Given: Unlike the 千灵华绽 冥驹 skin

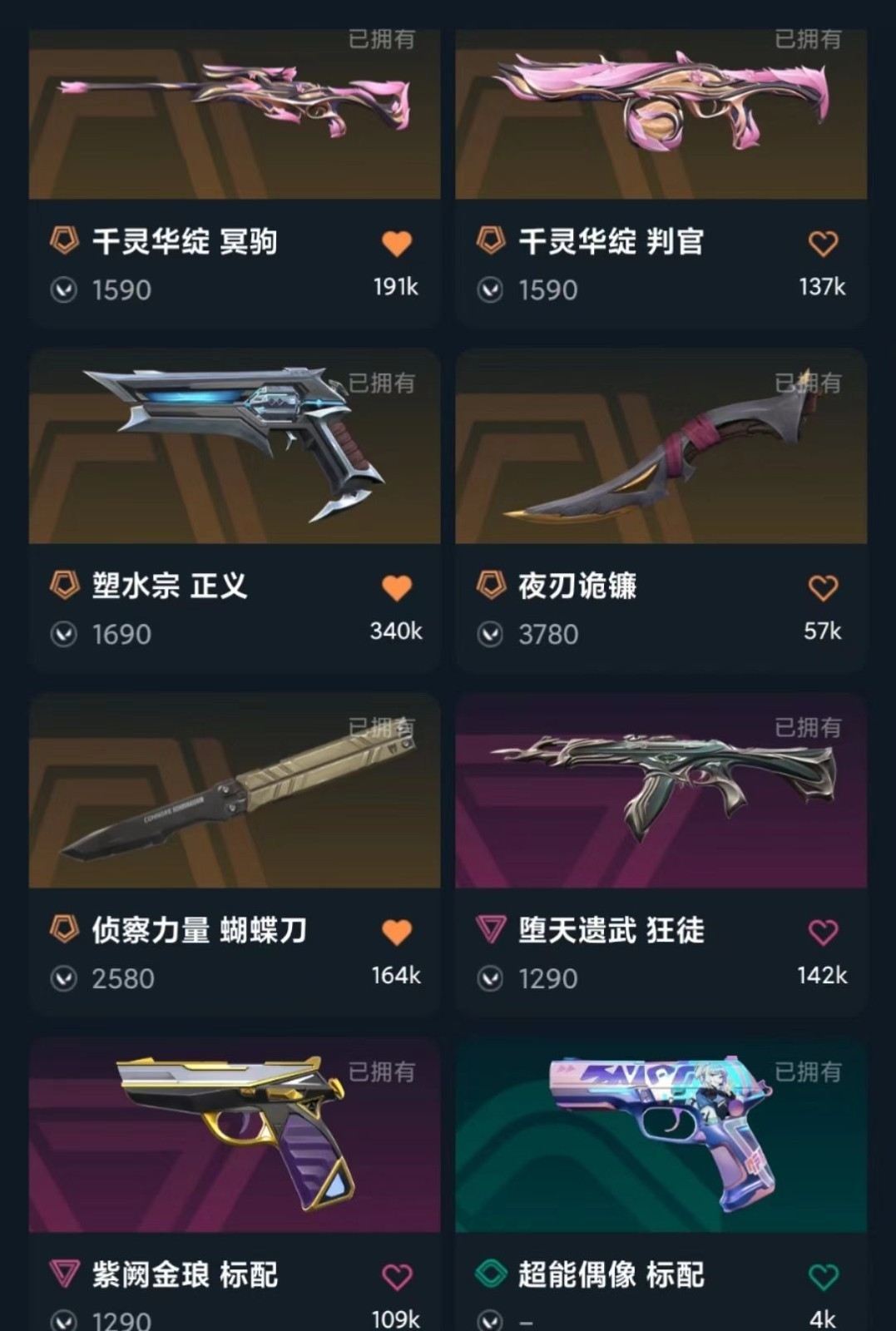Looking at the screenshot, I should point(397,244).
